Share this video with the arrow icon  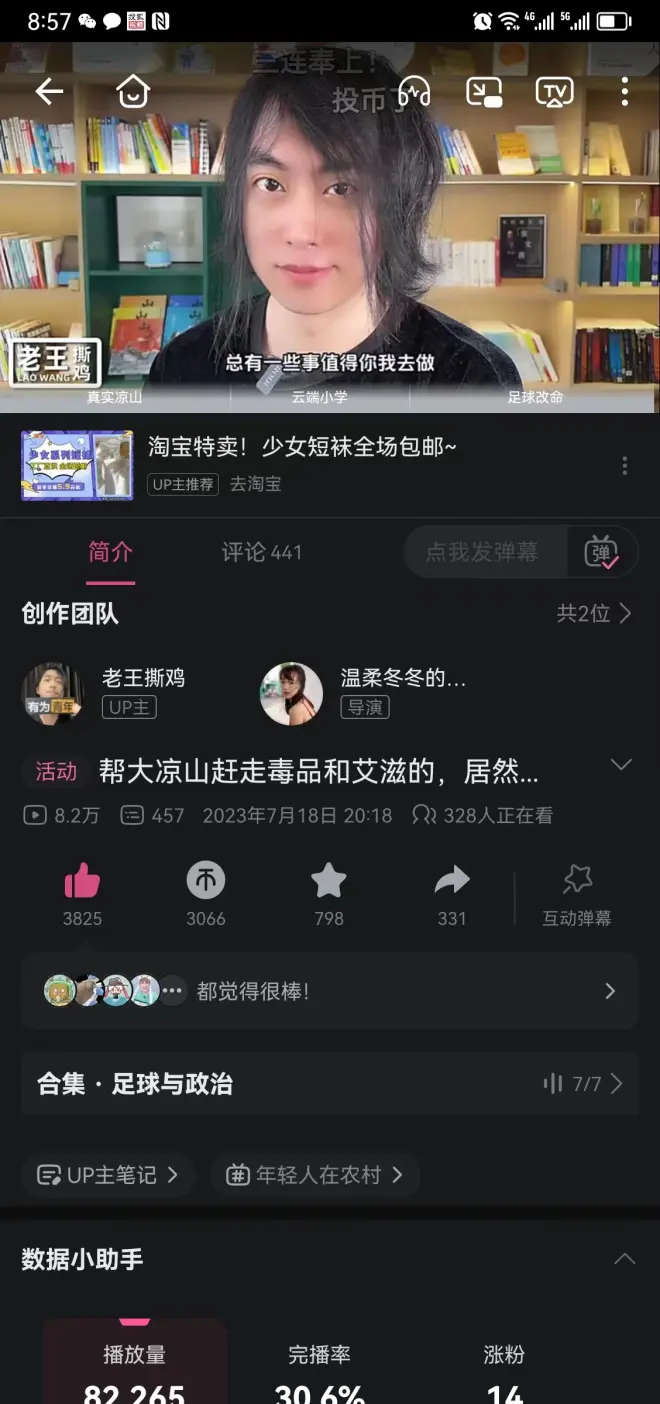452,882
